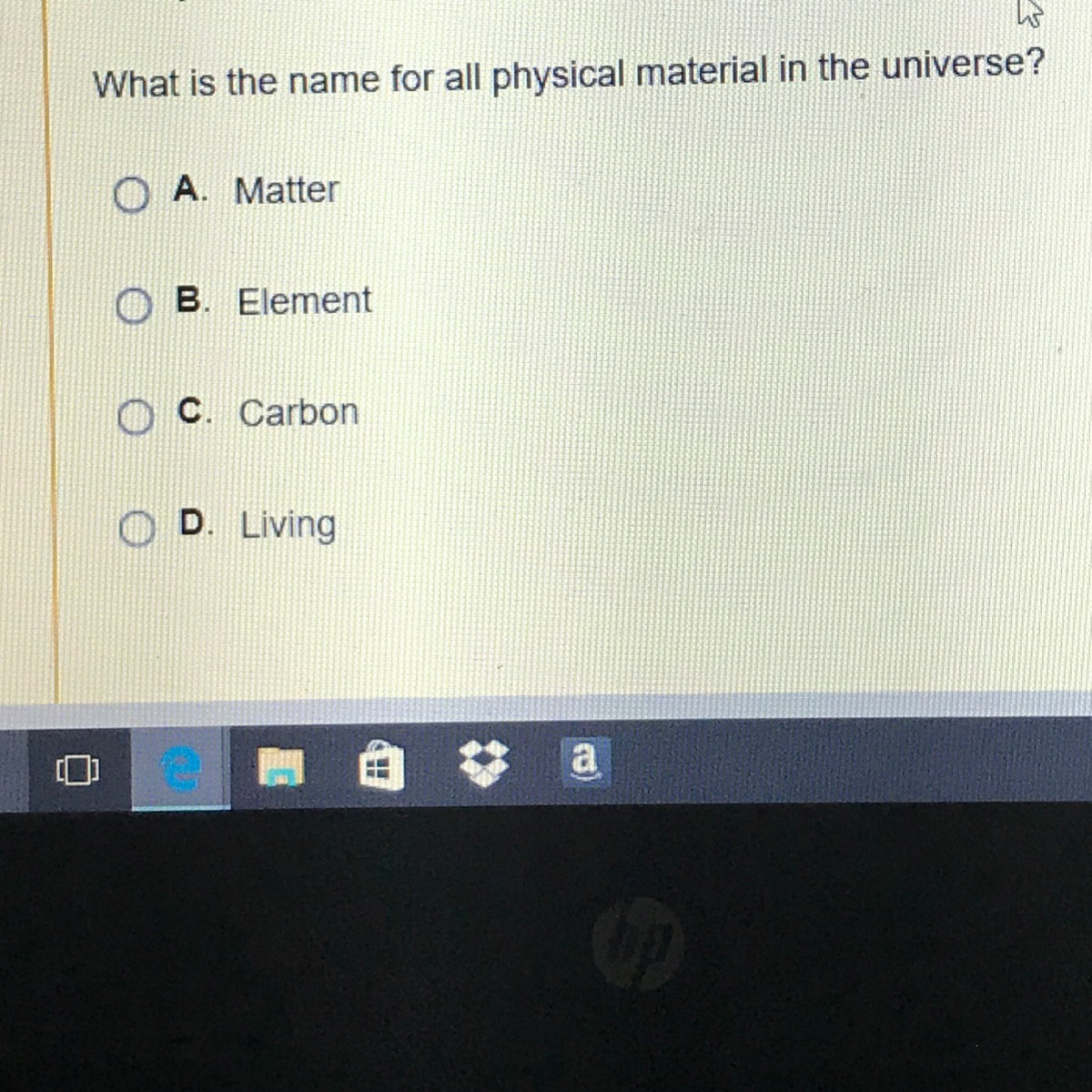The width and height of the screenshot is (1092, 1092).
Task: Switch to the Edge browser icon
Action: (181, 769)
